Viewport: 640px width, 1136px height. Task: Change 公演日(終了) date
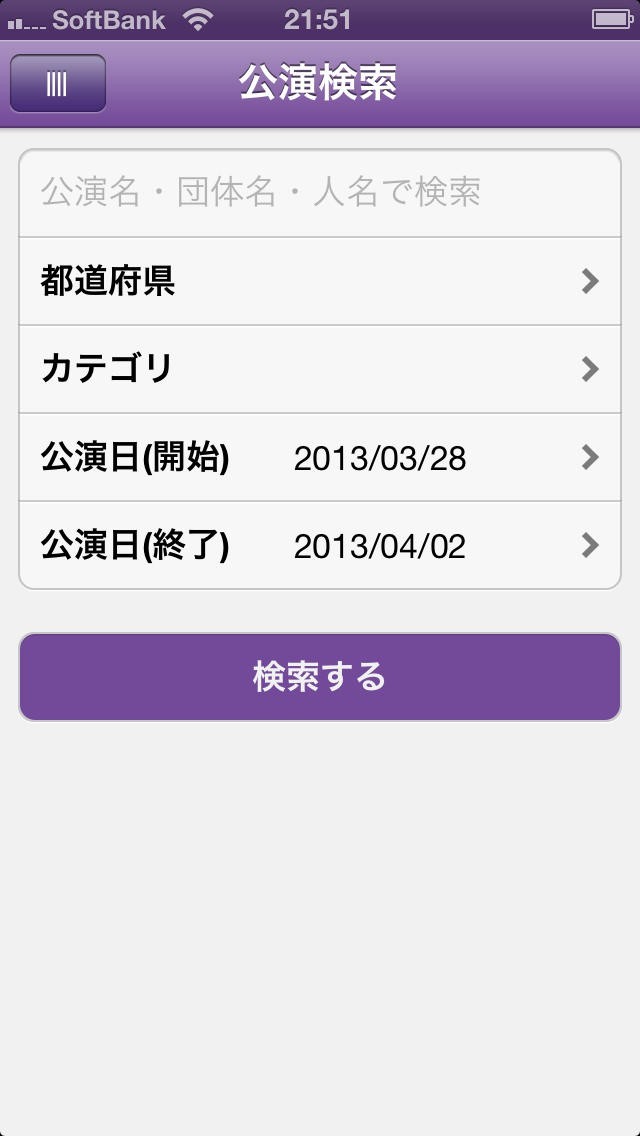[x=320, y=546]
